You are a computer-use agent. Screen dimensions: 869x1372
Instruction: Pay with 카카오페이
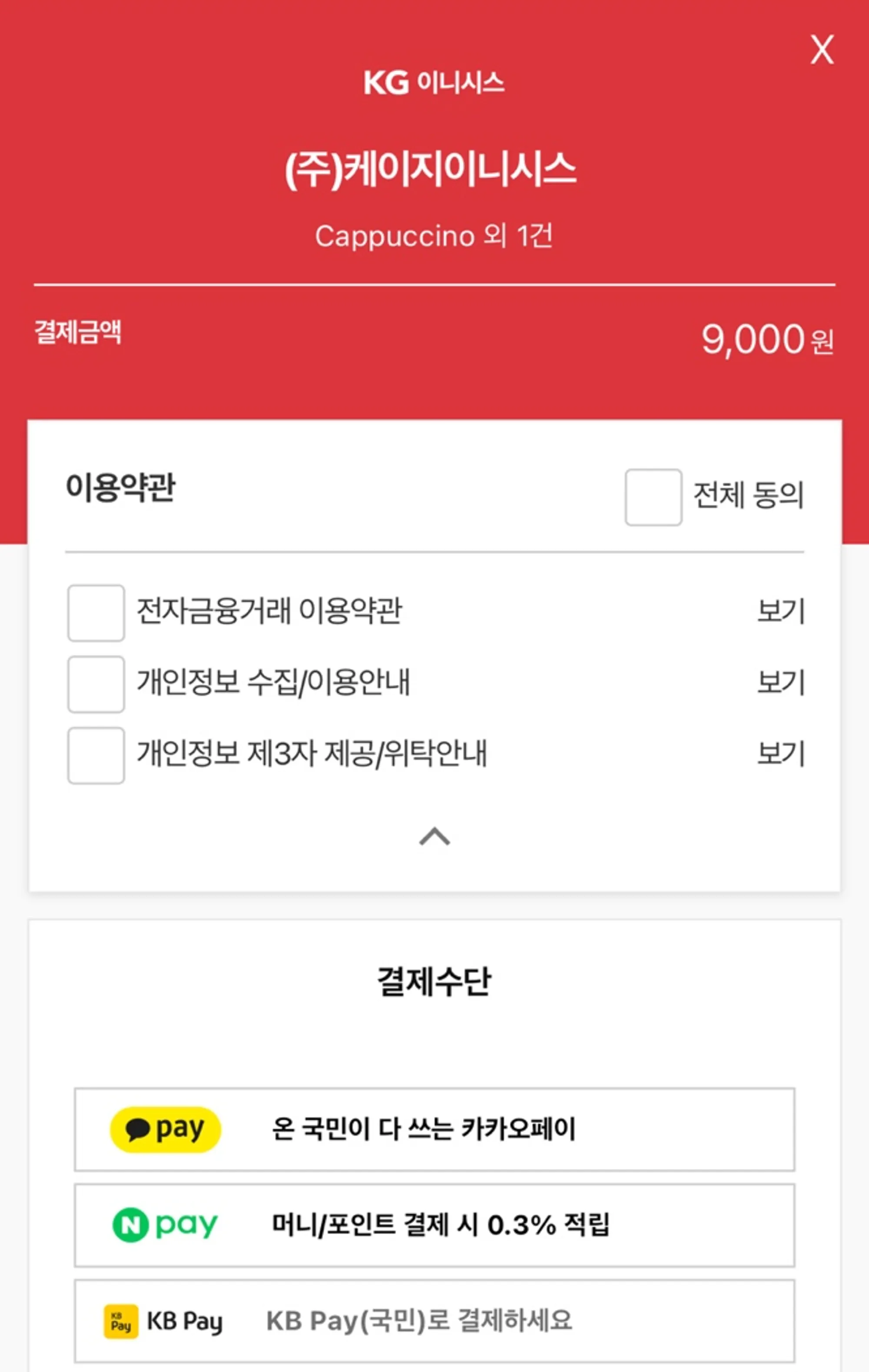point(434,1129)
